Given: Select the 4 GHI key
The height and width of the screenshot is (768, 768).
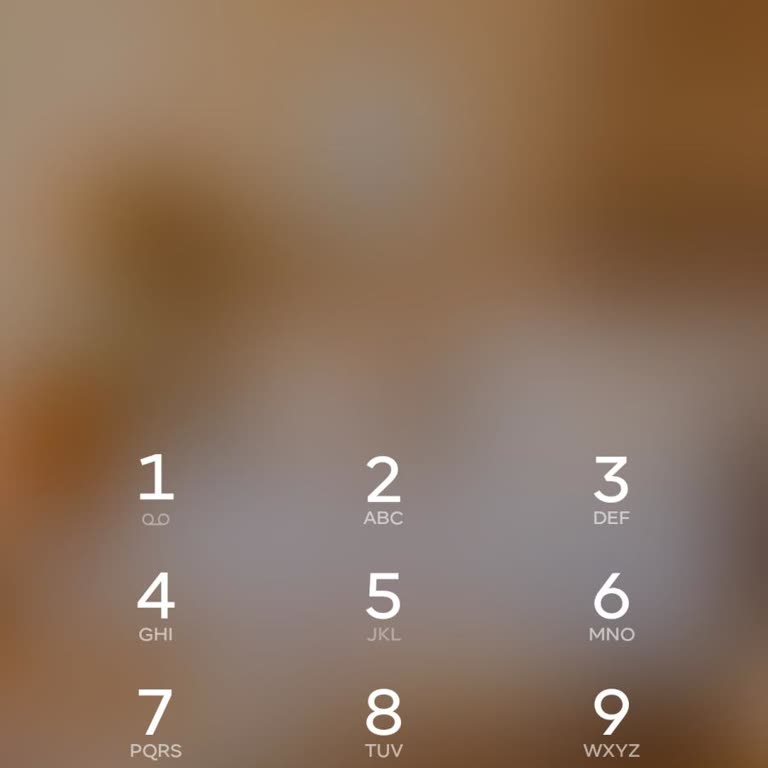Looking at the screenshot, I should [155, 606].
